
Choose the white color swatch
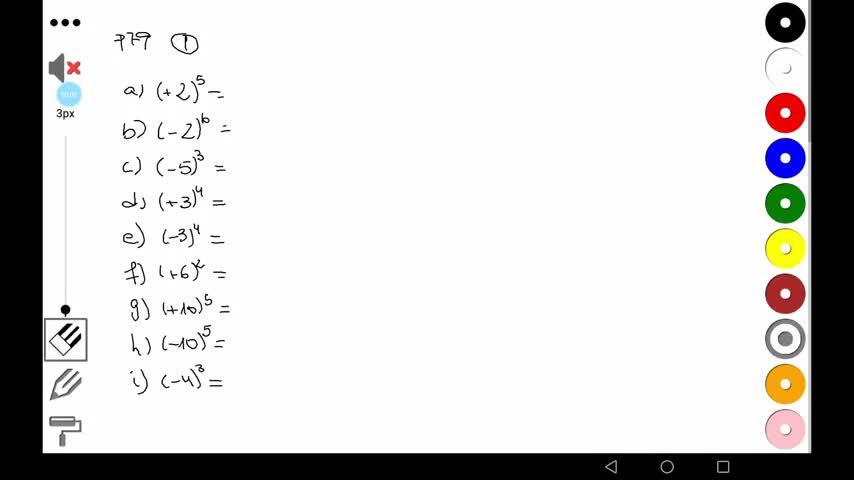pyautogui.click(x=785, y=68)
